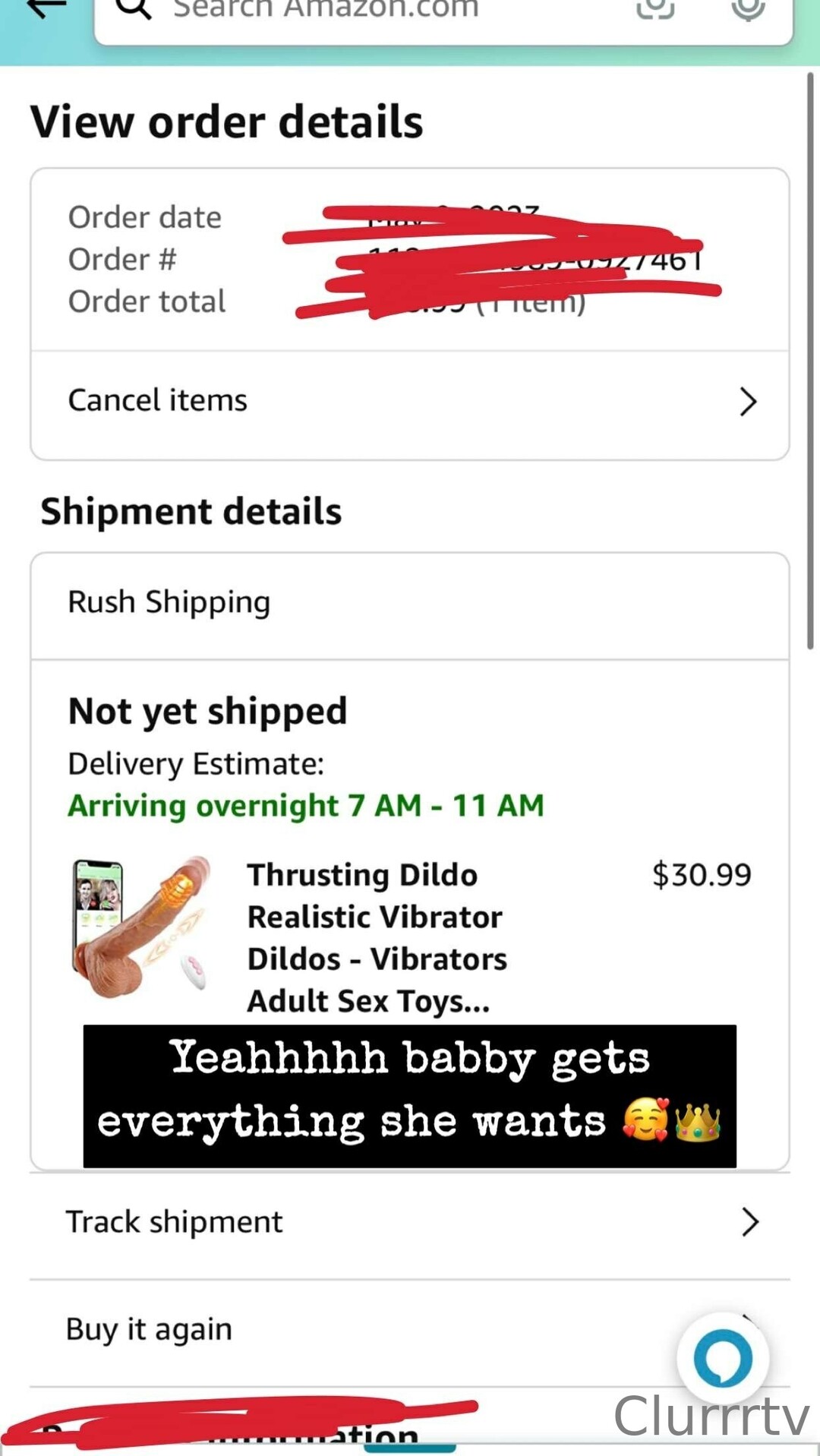820x1456 pixels.
Task: Launch the Alexa floating button
Action: pos(723,1358)
